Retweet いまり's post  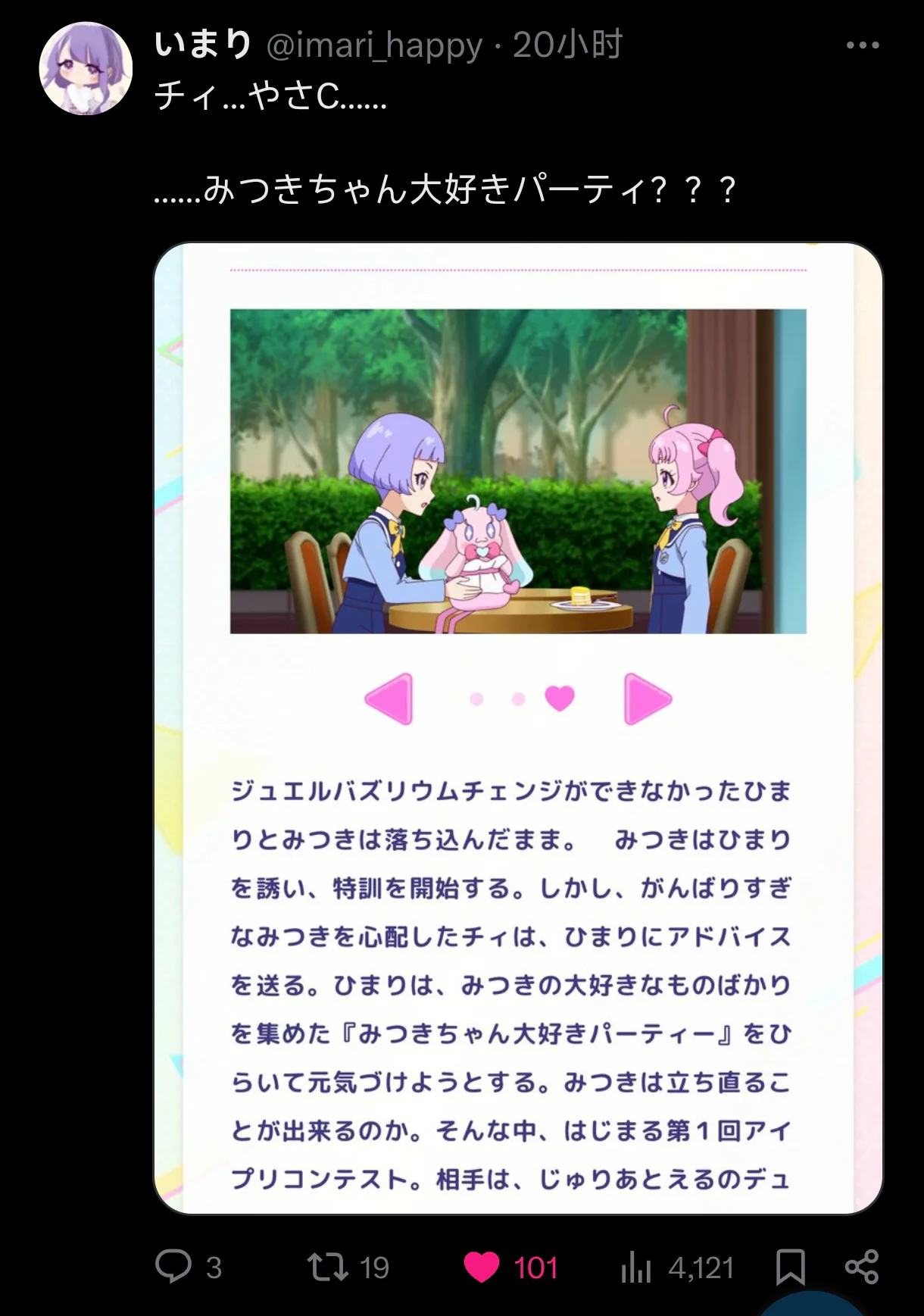coord(327,1267)
